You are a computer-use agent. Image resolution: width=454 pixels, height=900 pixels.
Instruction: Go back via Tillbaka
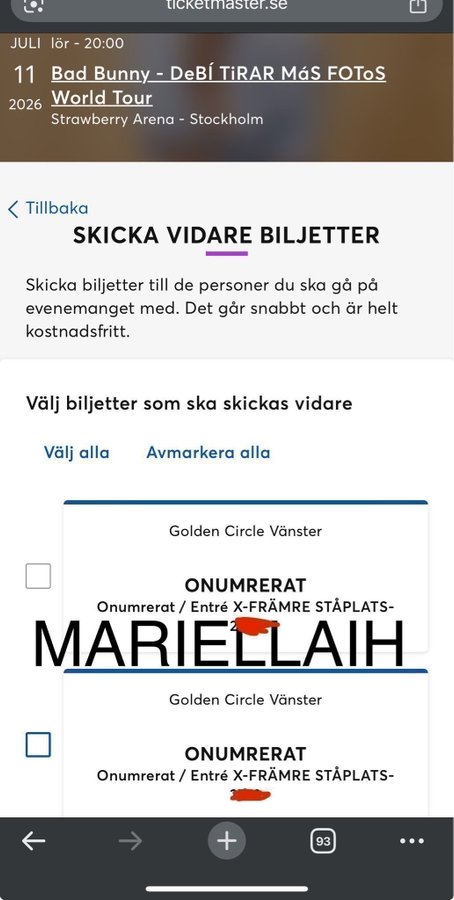click(x=48, y=208)
